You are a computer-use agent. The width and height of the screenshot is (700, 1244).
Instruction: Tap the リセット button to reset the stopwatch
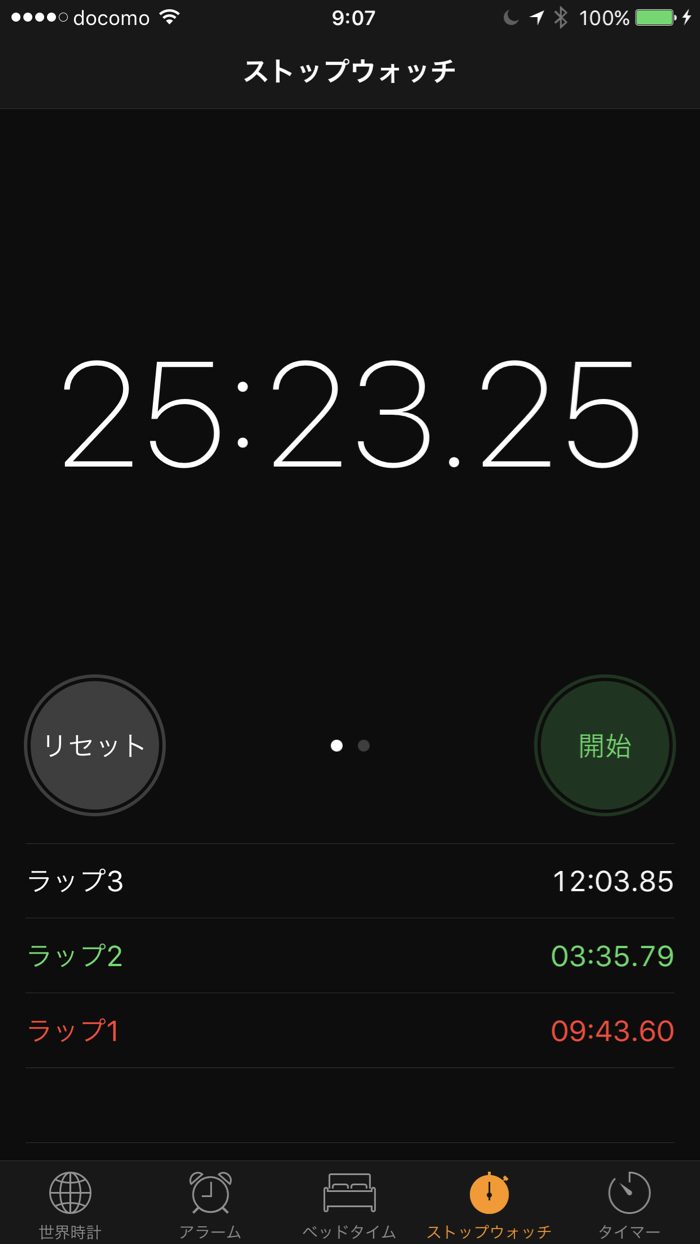click(x=95, y=745)
